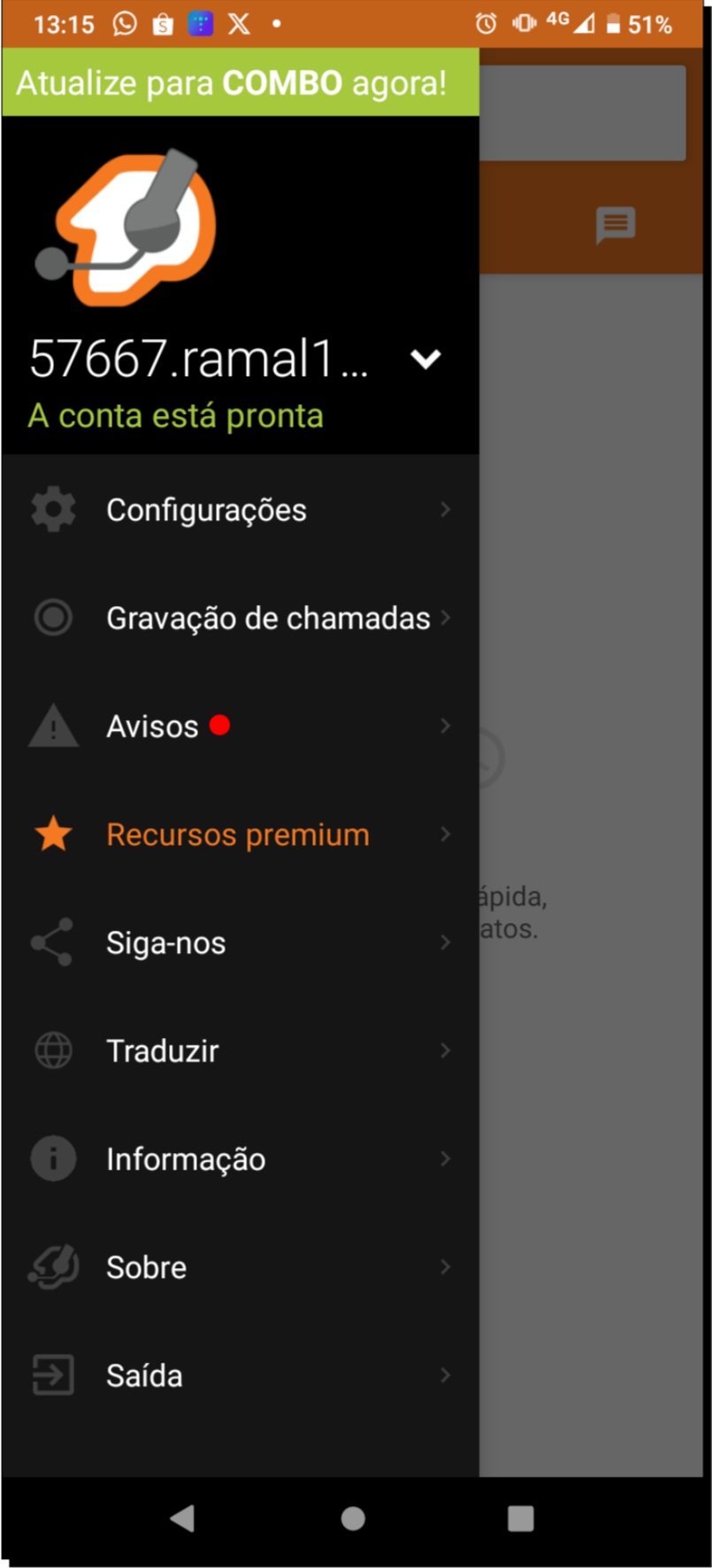Click the Atualize para COMBO agora banner
712x1568 pixels.
tap(241, 81)
